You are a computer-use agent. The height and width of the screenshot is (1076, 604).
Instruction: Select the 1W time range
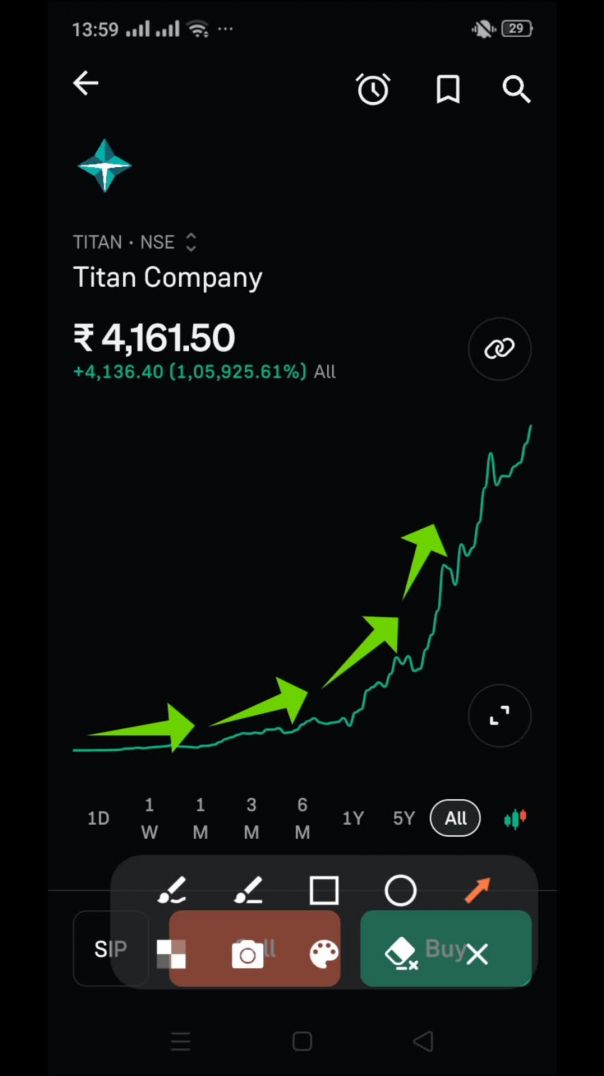149,819
